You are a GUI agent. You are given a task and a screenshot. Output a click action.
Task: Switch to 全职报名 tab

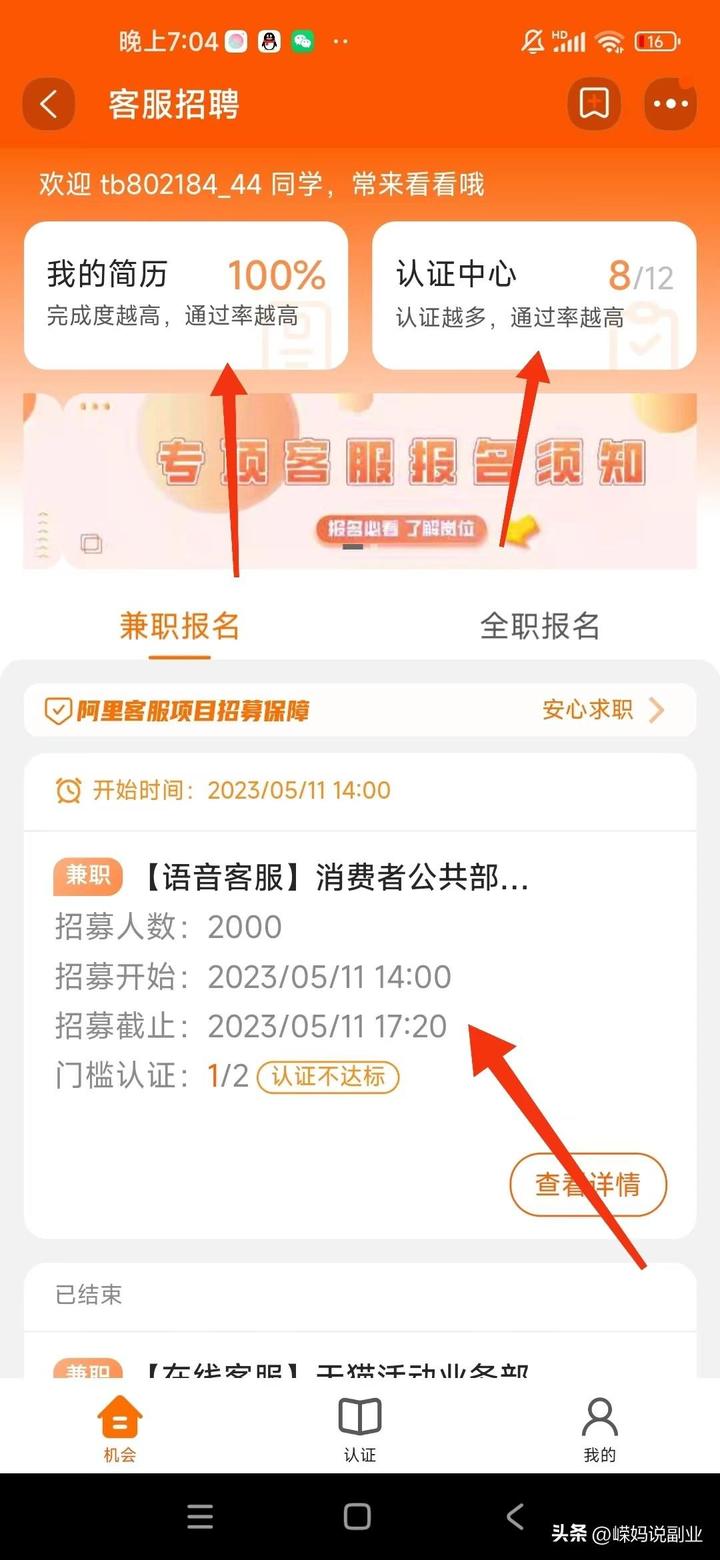[x=540, y=627]
